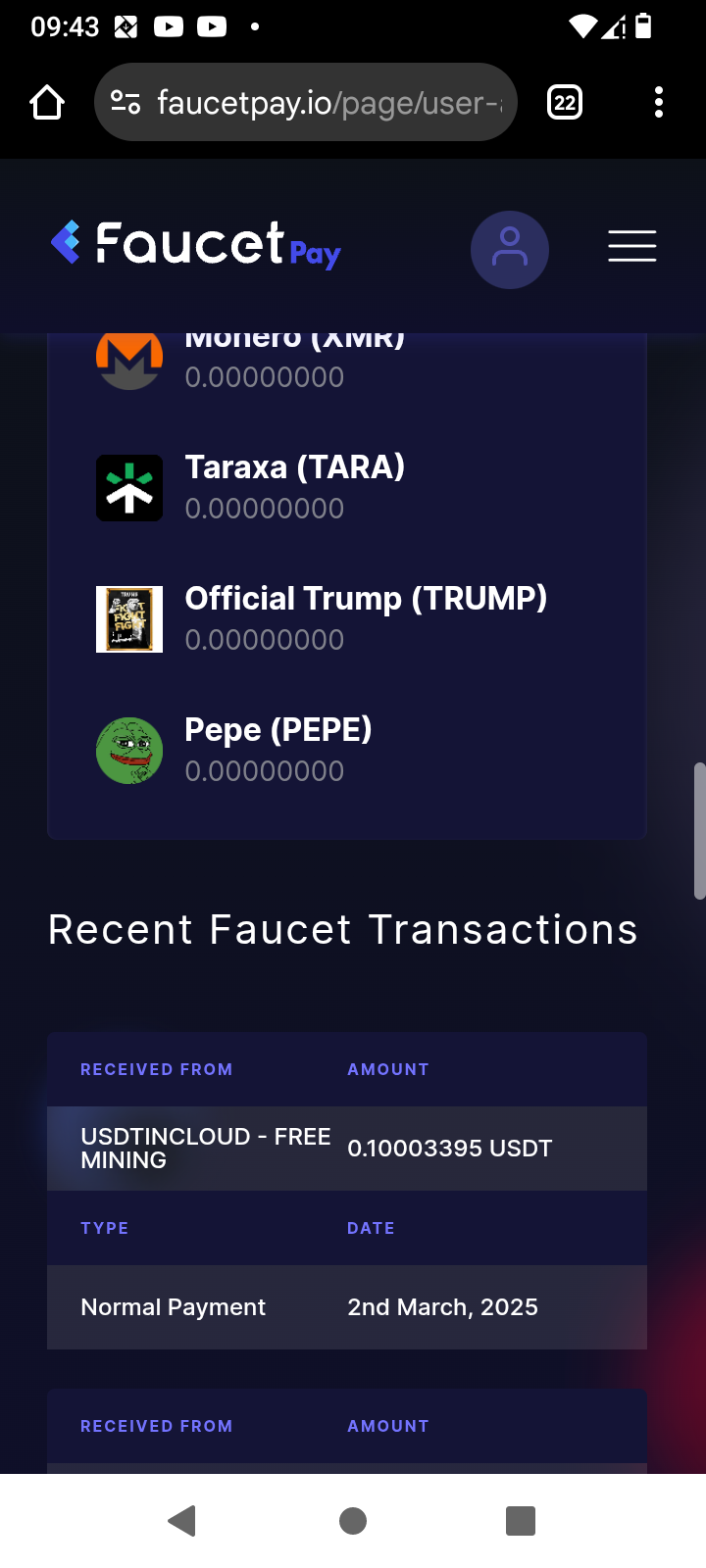Go back with the system back button

click(182, 1521)
